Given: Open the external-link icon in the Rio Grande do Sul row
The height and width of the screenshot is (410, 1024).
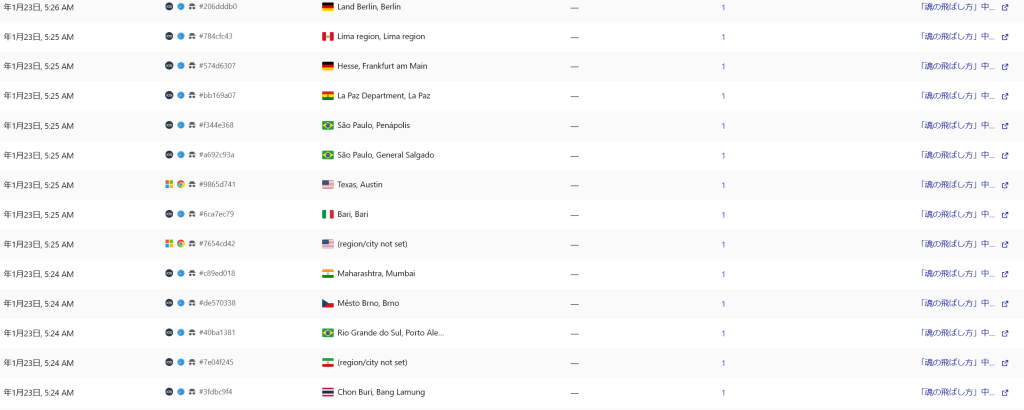Looking at the screenshot, I should (x=1005, y=333).
